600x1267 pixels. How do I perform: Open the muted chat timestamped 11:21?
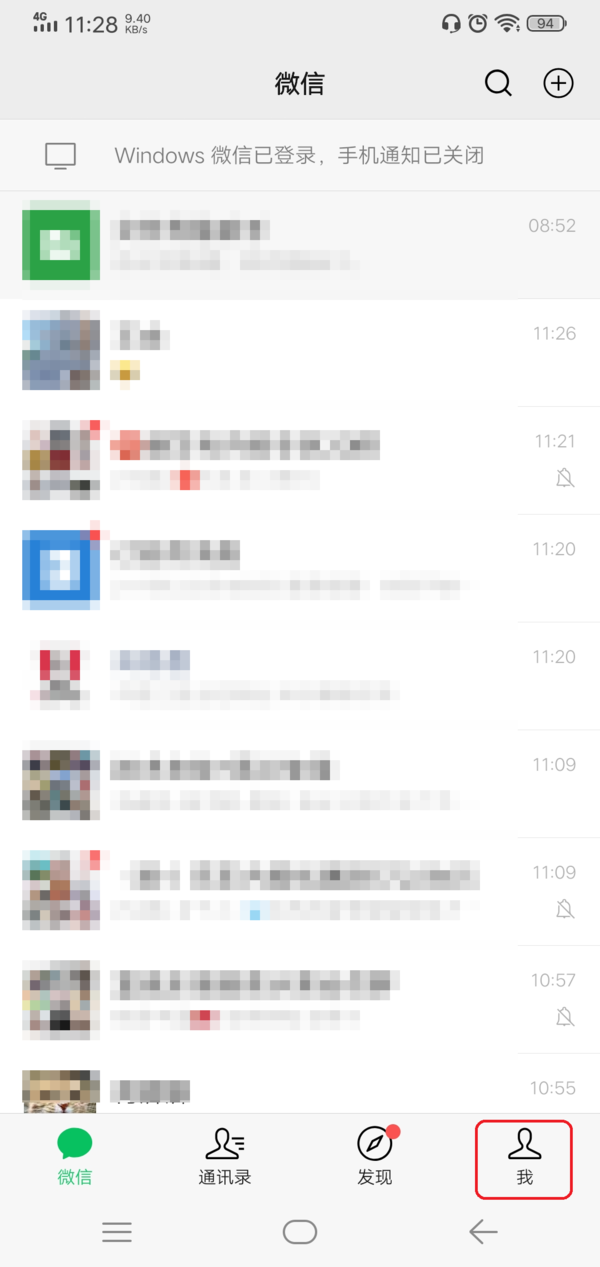click(x=300, y=460)
